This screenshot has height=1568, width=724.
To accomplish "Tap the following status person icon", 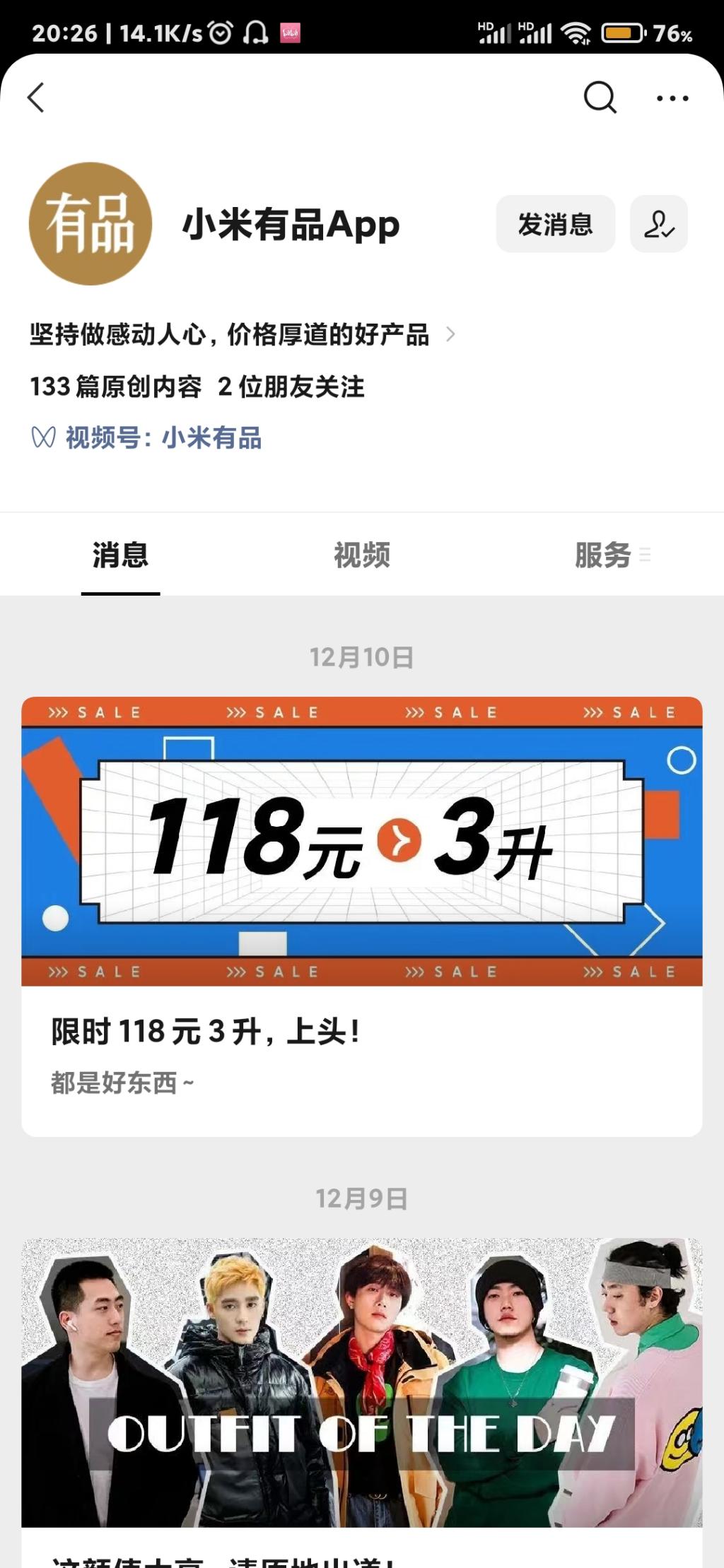I will (x=658, y=224).
